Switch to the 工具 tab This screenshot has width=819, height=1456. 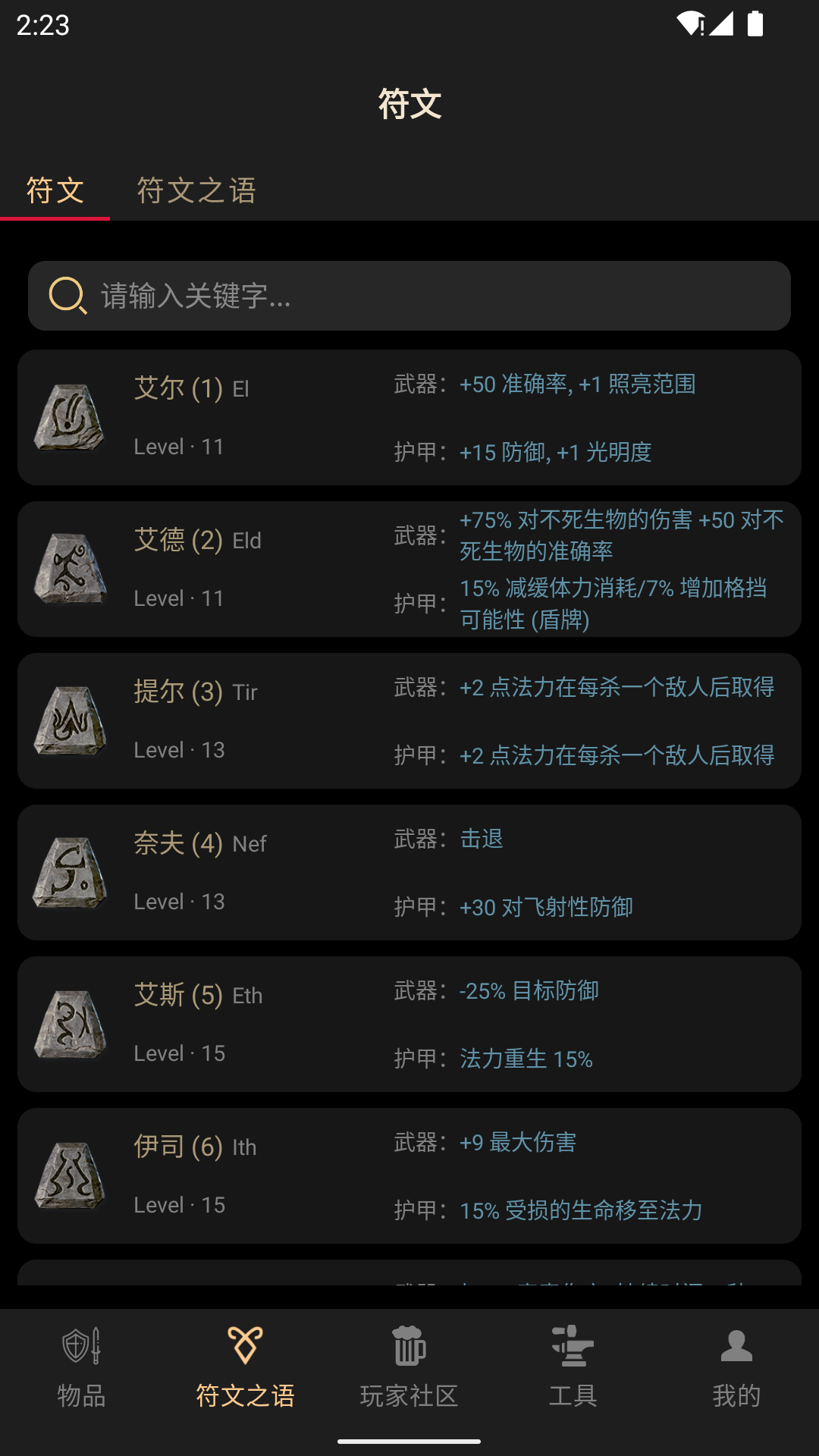click(x=573, y=1367)
